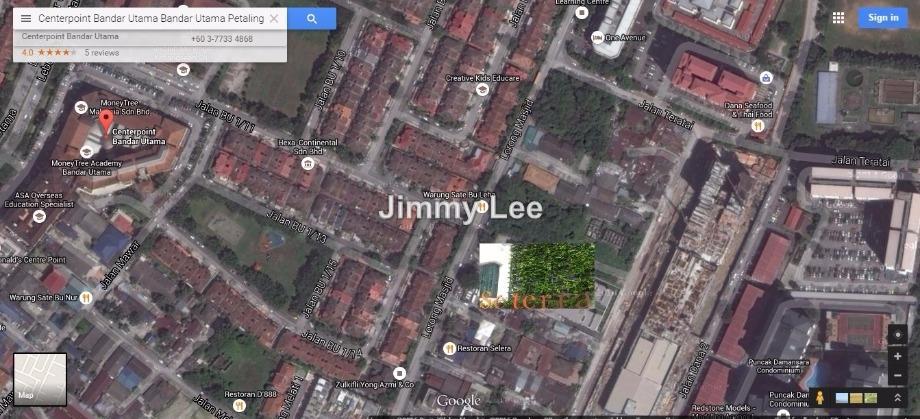
Task: Open the hamburger menu in search bar
Action: coord(25,18)
